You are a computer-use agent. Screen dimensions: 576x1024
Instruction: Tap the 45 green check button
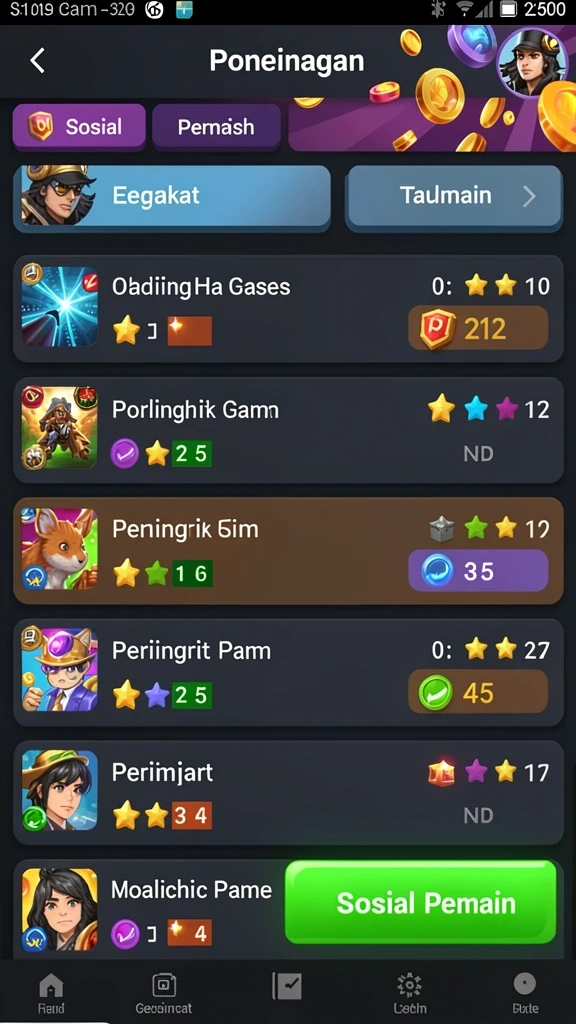[478, 692]
